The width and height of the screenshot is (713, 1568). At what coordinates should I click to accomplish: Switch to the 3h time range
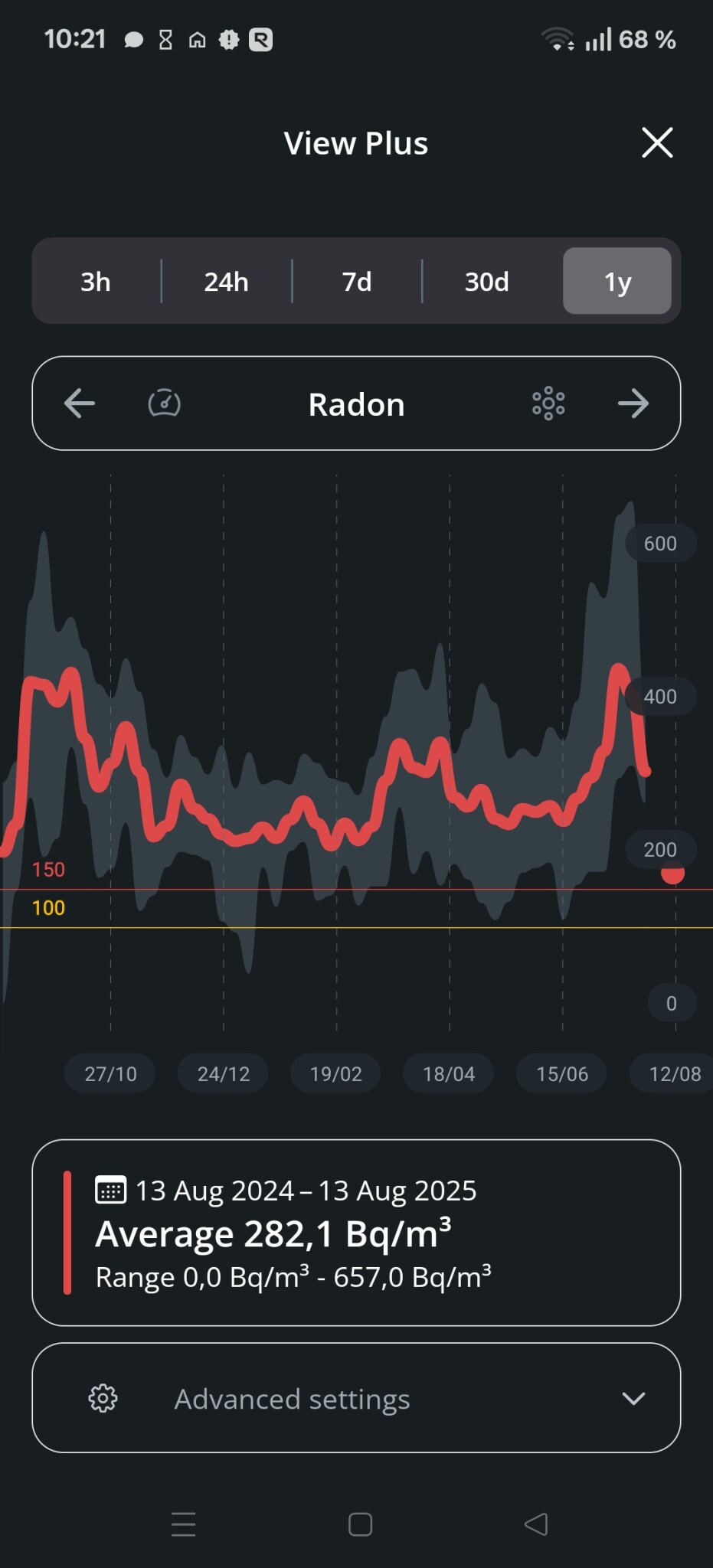pos(96,282)
